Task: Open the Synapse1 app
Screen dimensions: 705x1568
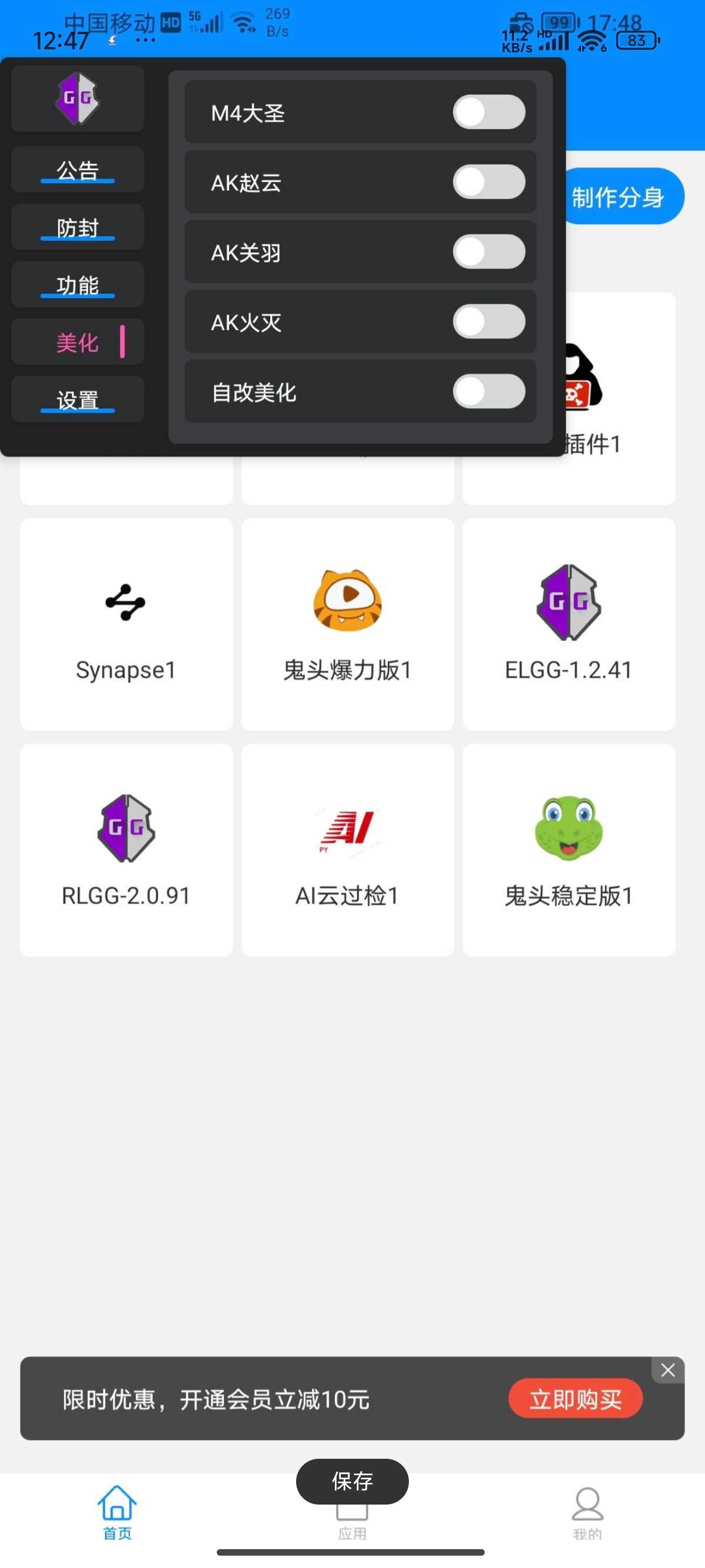Action: 126,624
